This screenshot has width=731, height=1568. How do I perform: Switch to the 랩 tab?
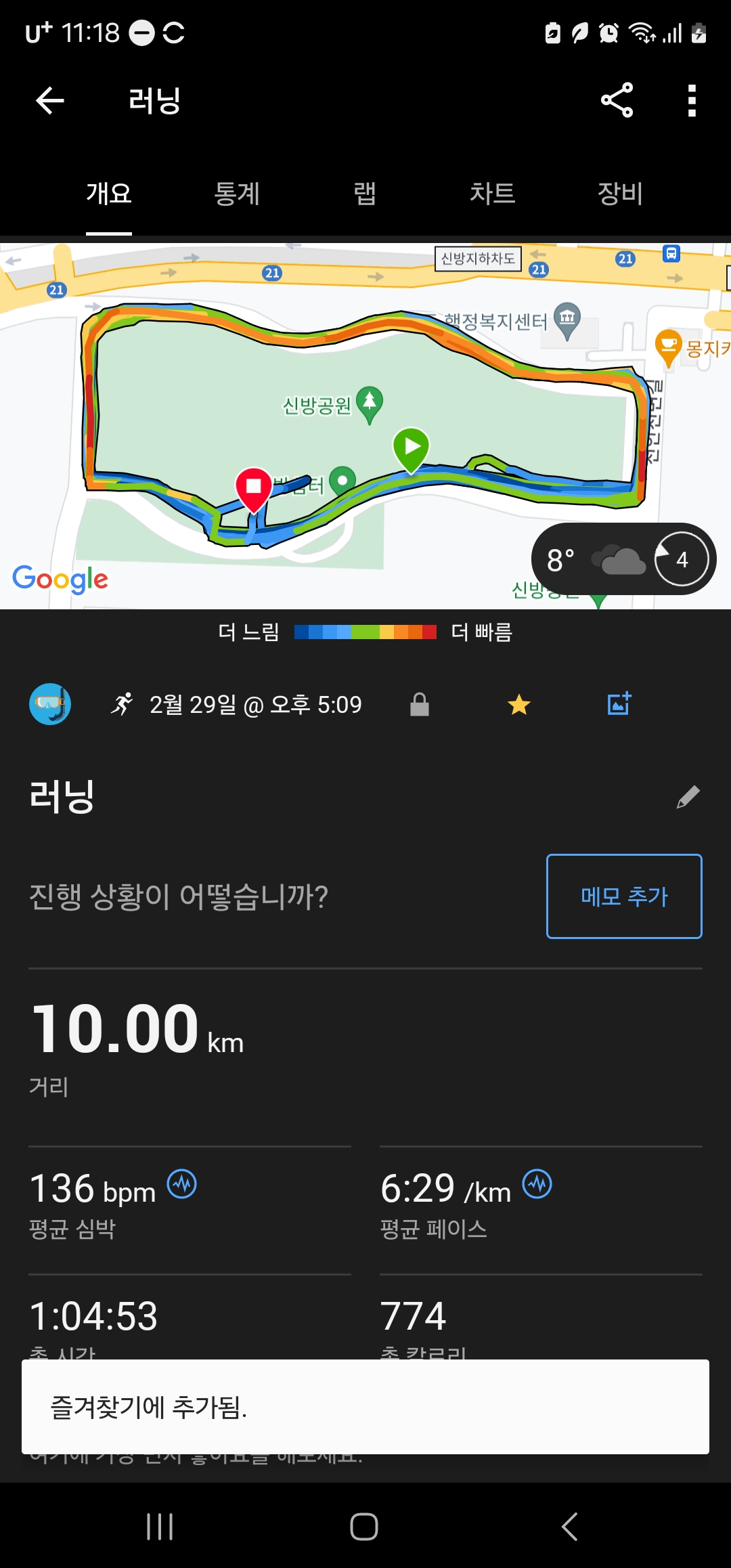pos(365,194)
